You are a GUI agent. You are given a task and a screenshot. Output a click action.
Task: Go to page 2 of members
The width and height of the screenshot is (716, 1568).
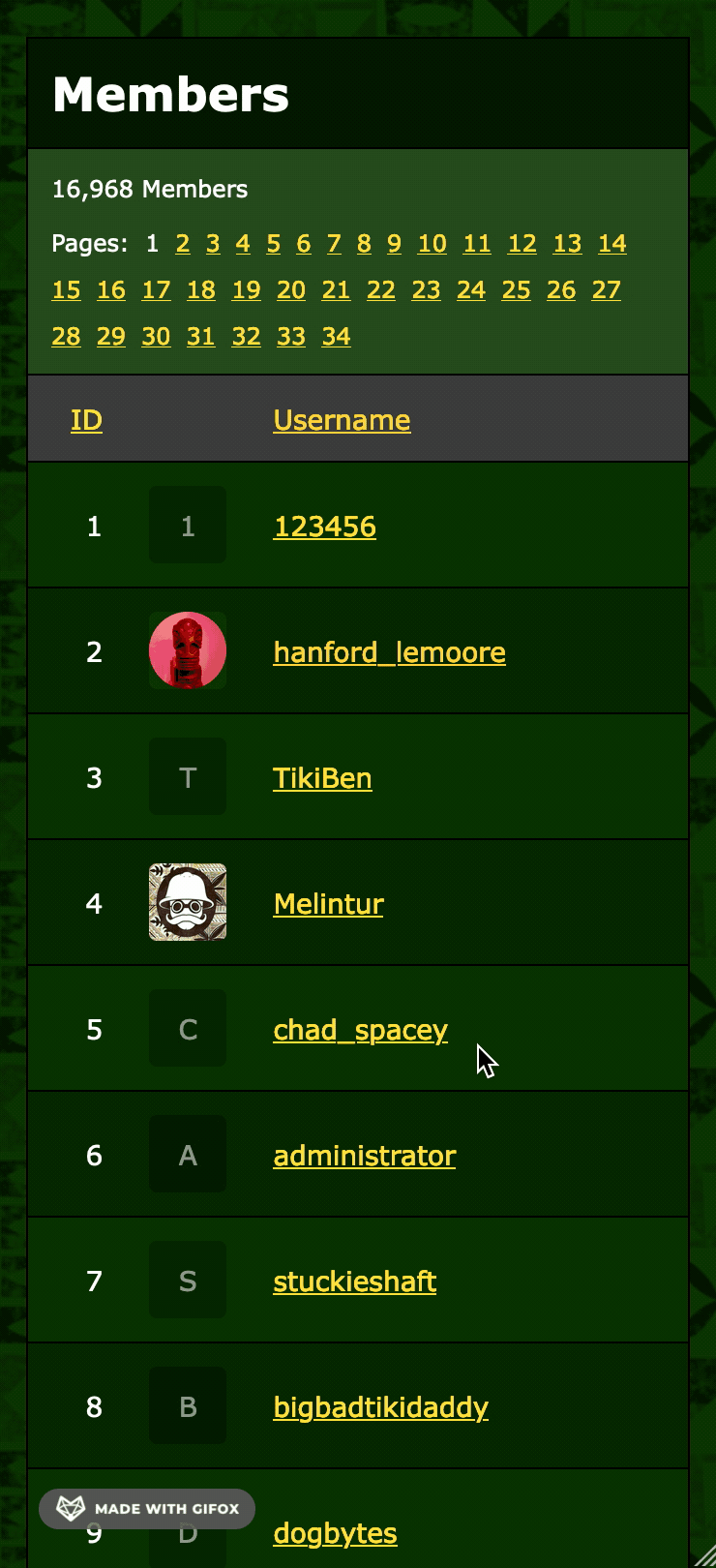point(182,244)
